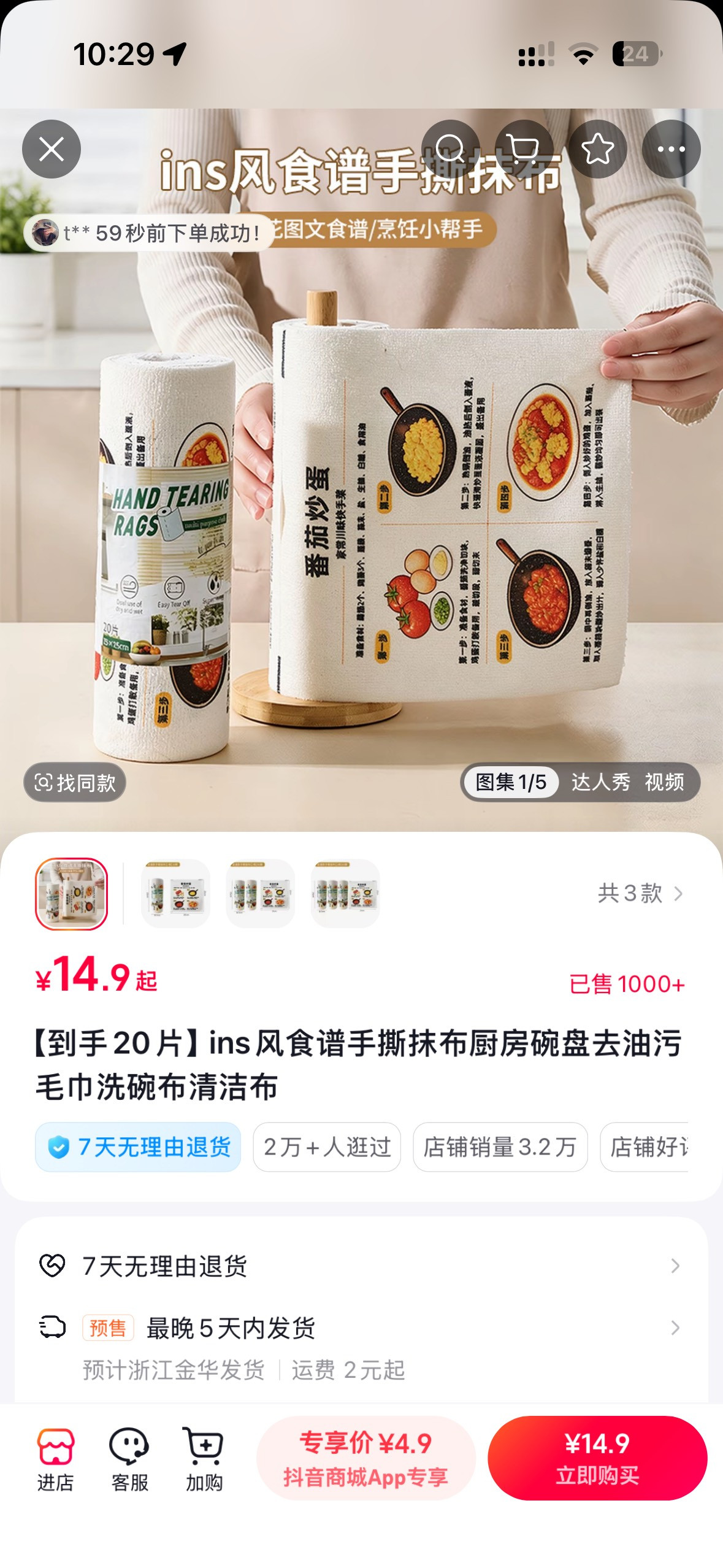This screenshot has width=723, height=1568.
Task: Open the 最晚5天内发货 shipping row
Action: pyautogui.click(x=361, y=1347)
